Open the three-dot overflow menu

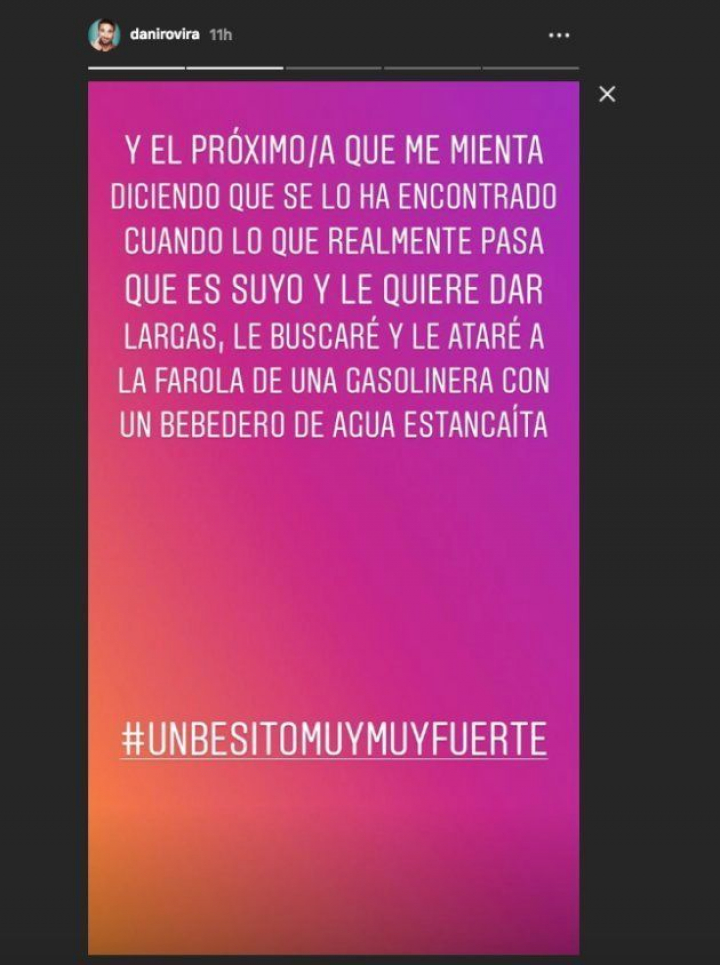tap(559, 35)
